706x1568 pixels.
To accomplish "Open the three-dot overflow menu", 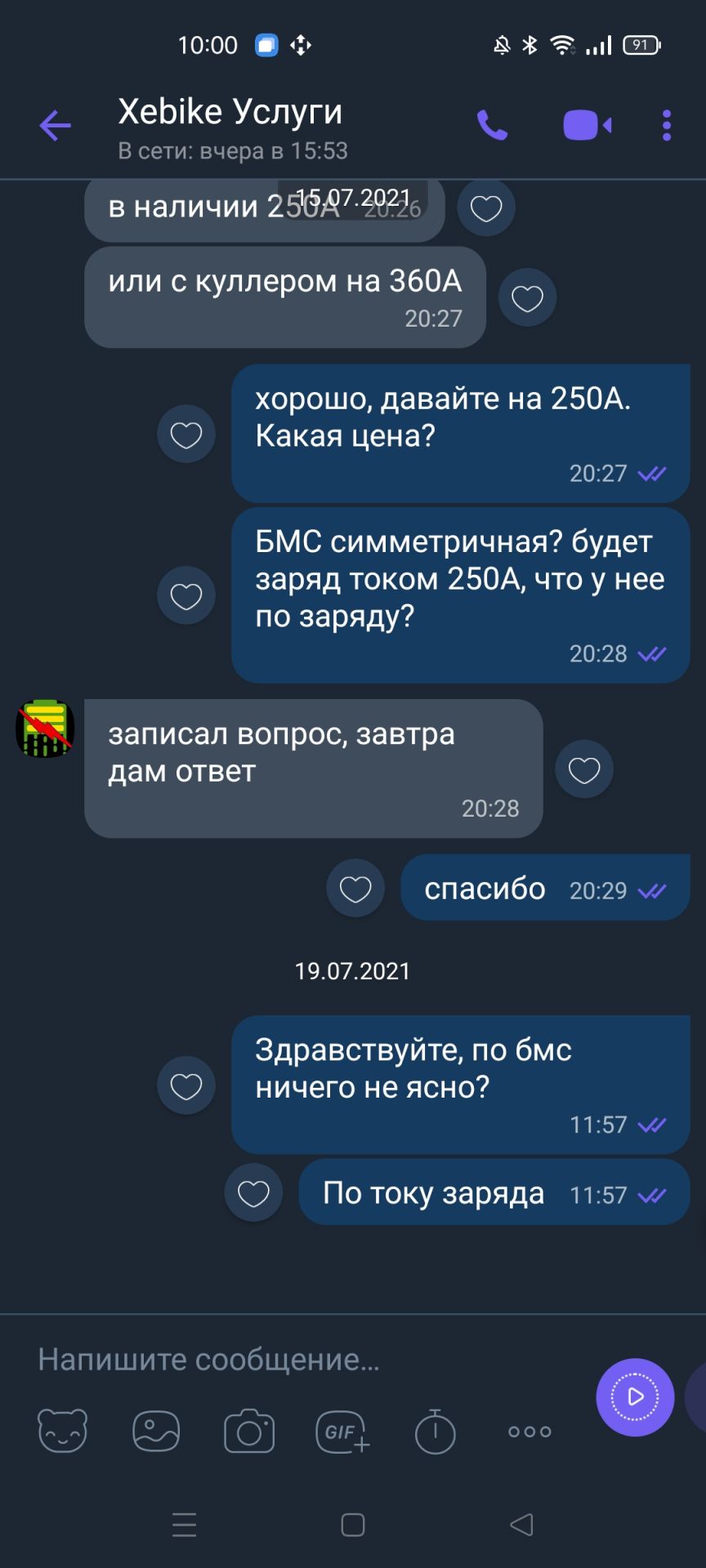I will [x=667, y=126].
